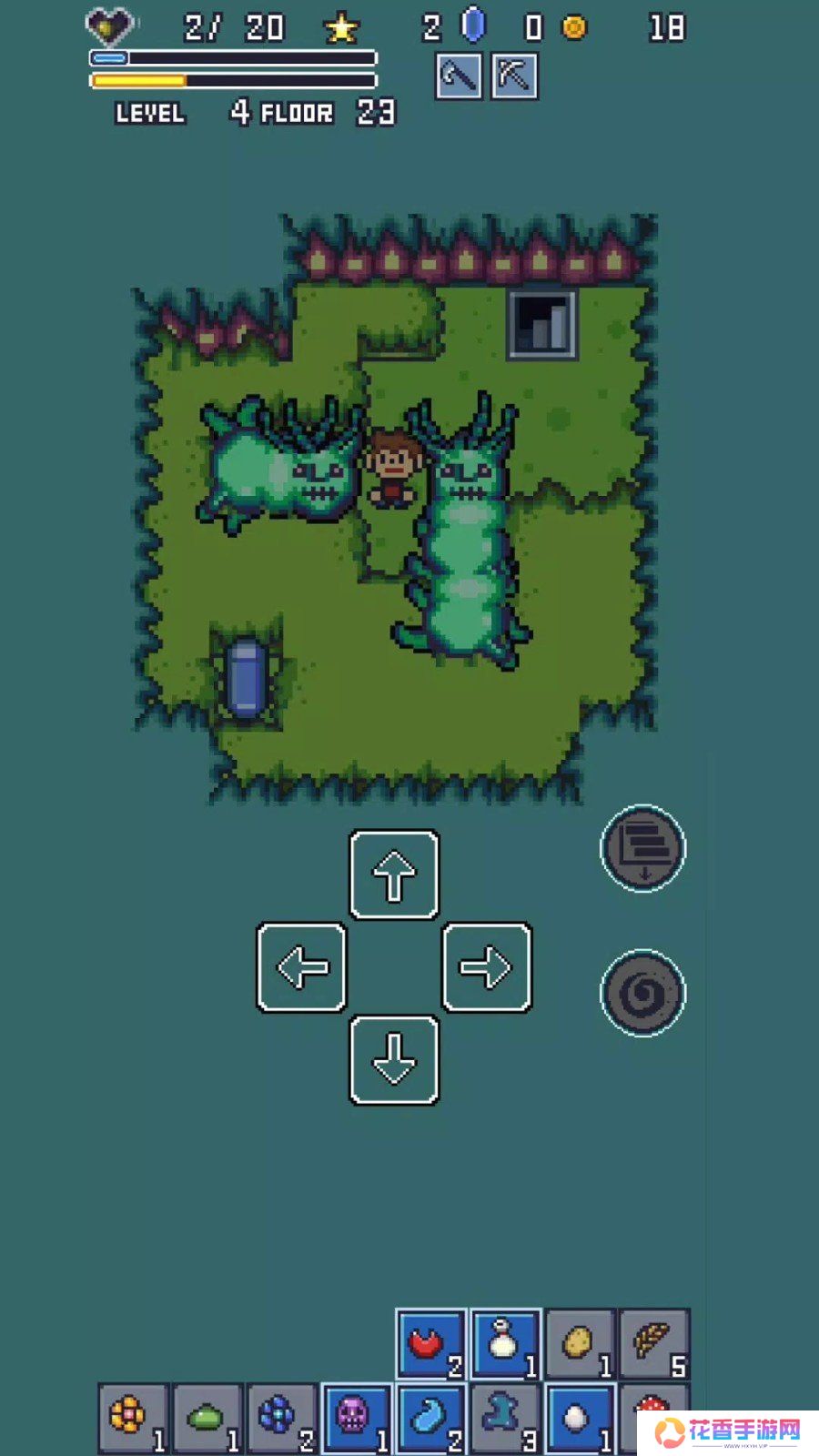Viewport: 819px width, 1456px height.
Task: Move the character up with the d-pad
Action: (394, 875)
